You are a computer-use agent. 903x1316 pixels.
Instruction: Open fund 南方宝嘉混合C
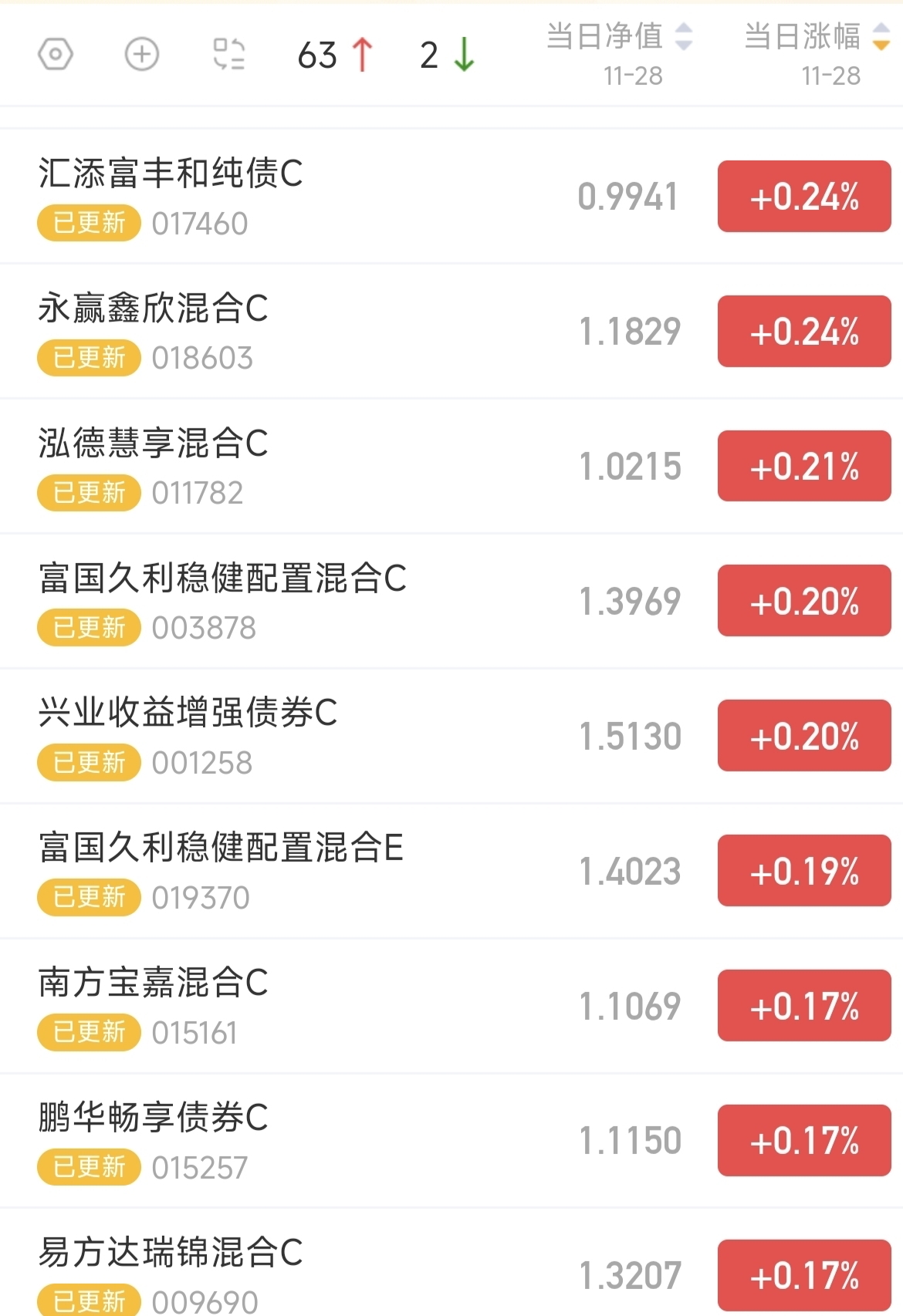[x=451, y=1006]
